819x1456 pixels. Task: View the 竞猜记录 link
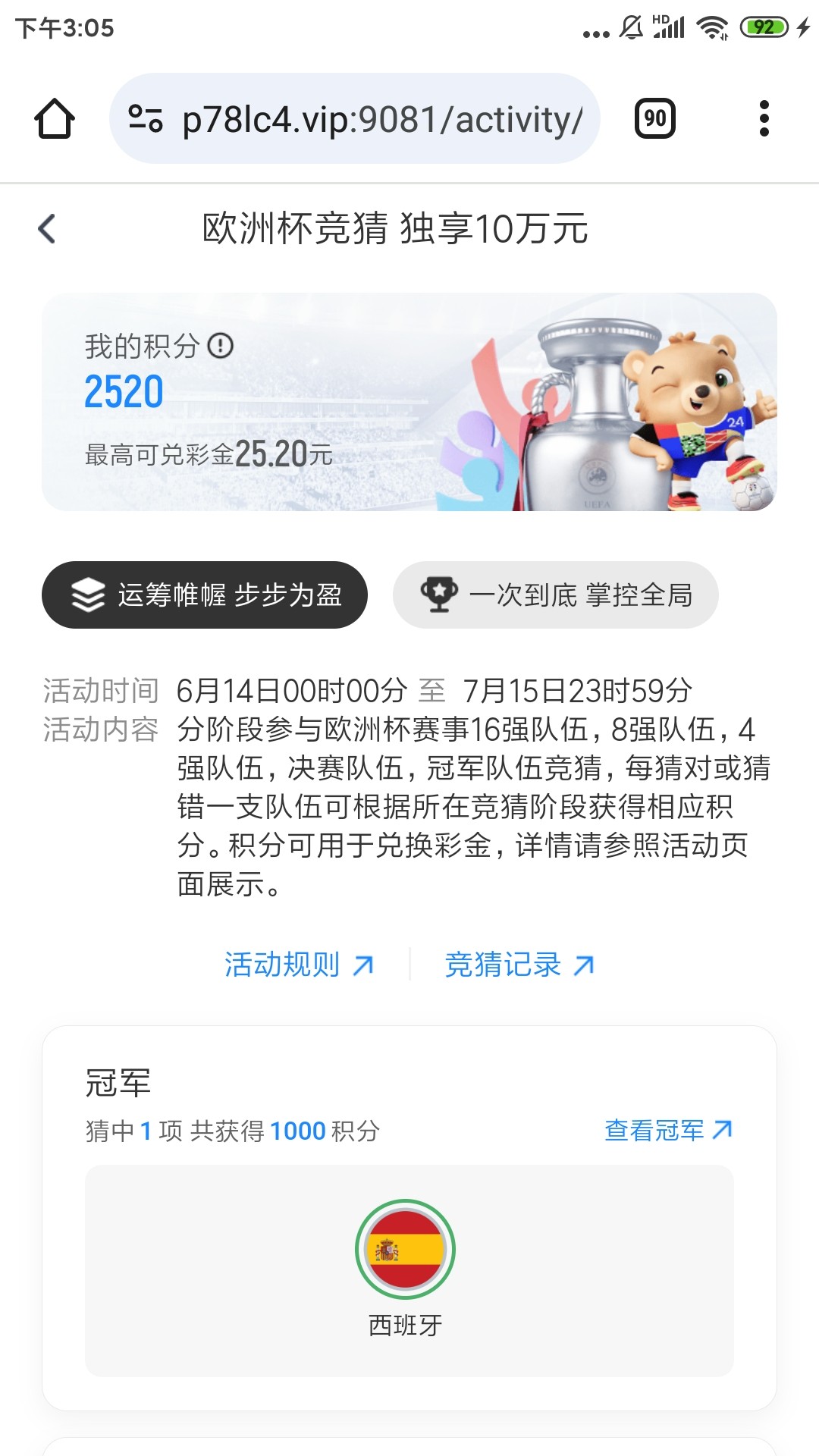pyautogui.click(x=519, y=965)
